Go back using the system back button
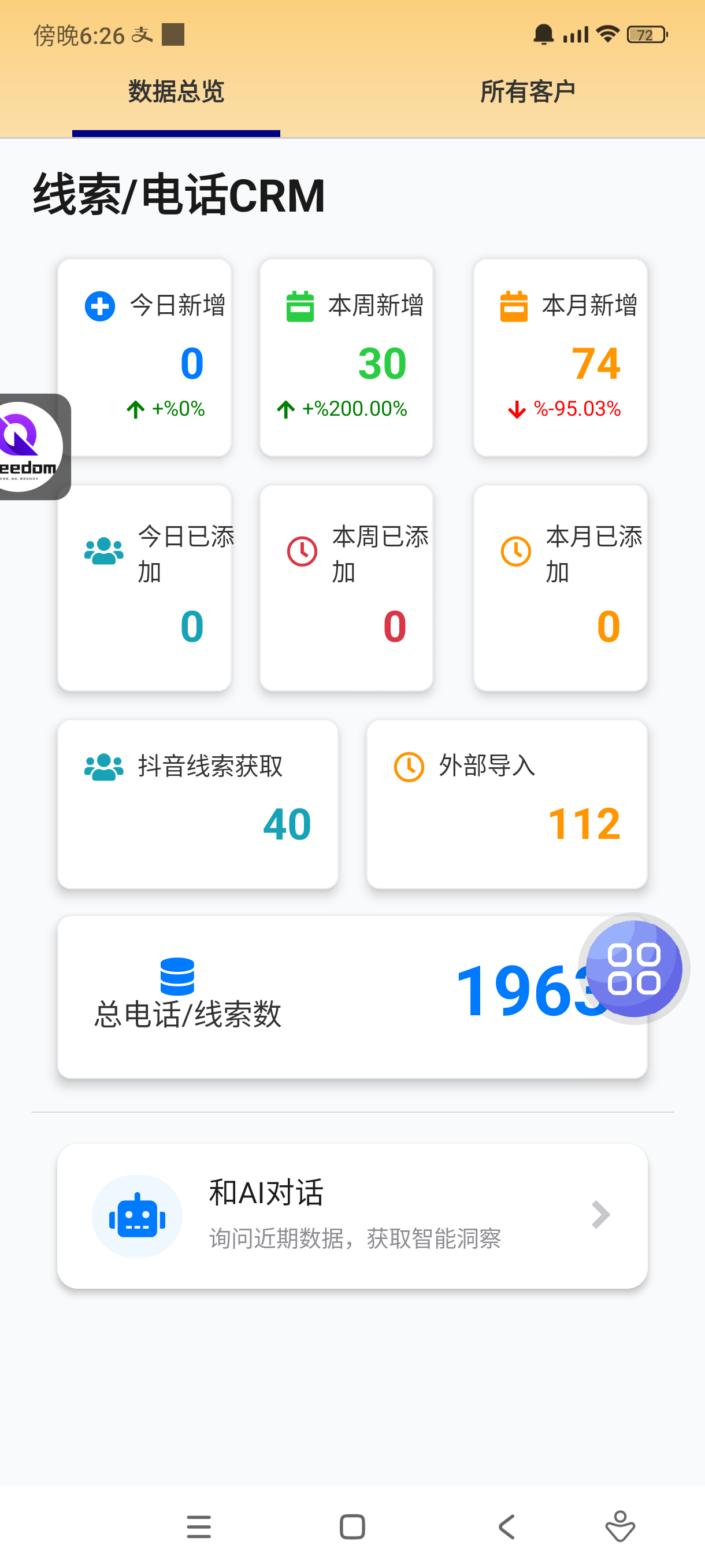 (506, 1526)
